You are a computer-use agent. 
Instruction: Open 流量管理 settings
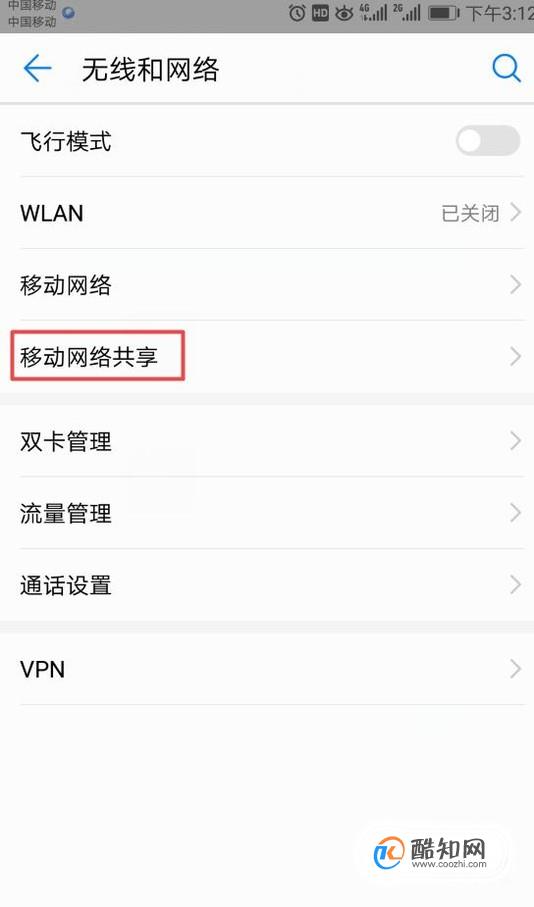(x=267, y=513)
